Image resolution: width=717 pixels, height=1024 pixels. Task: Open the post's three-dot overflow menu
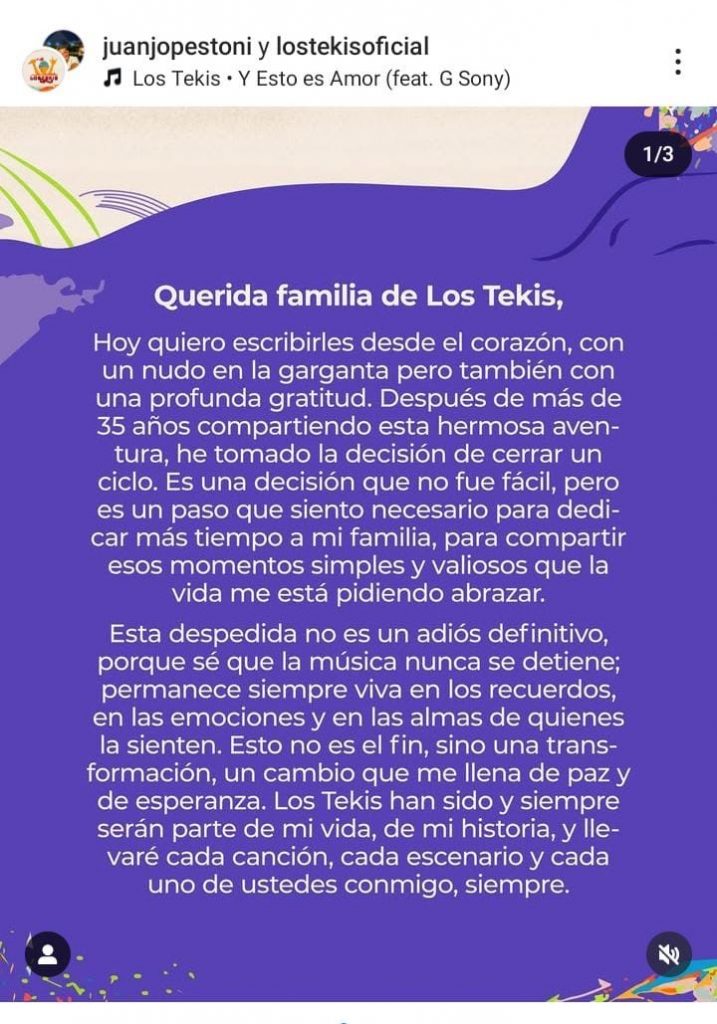[678, 61]
